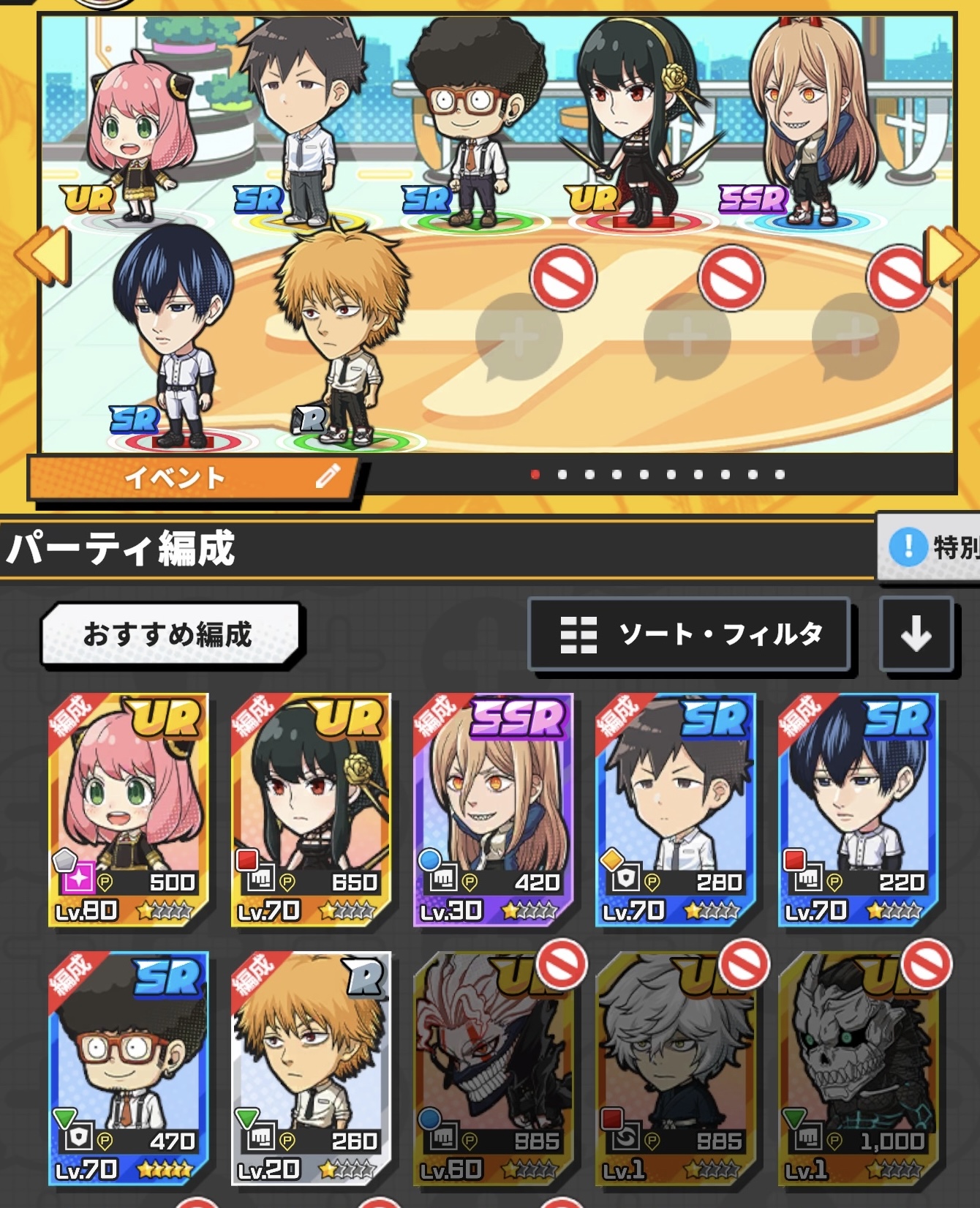
Task: Select the black-haired UR card with 650
Action: tap(311, 810)
